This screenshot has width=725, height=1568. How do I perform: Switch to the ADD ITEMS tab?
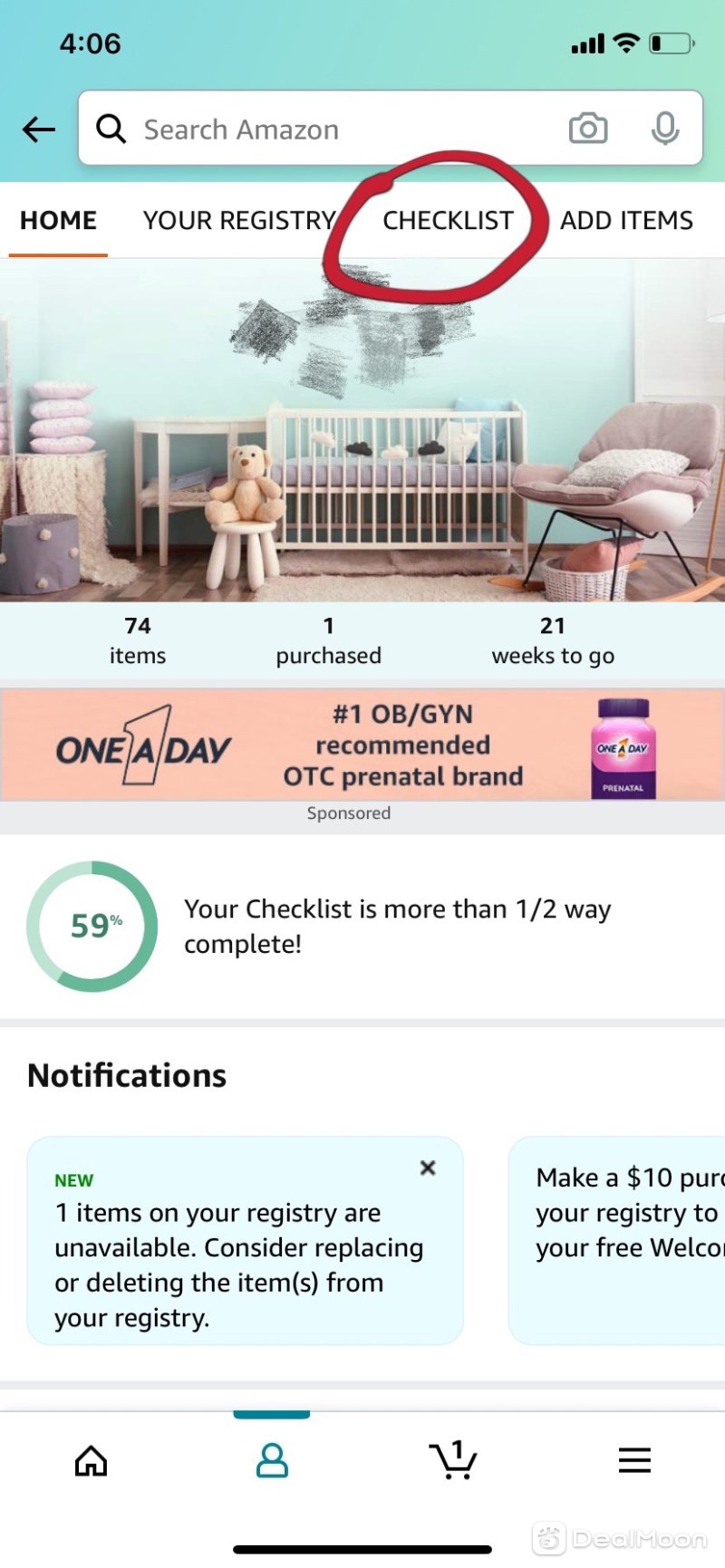[626, 221]
